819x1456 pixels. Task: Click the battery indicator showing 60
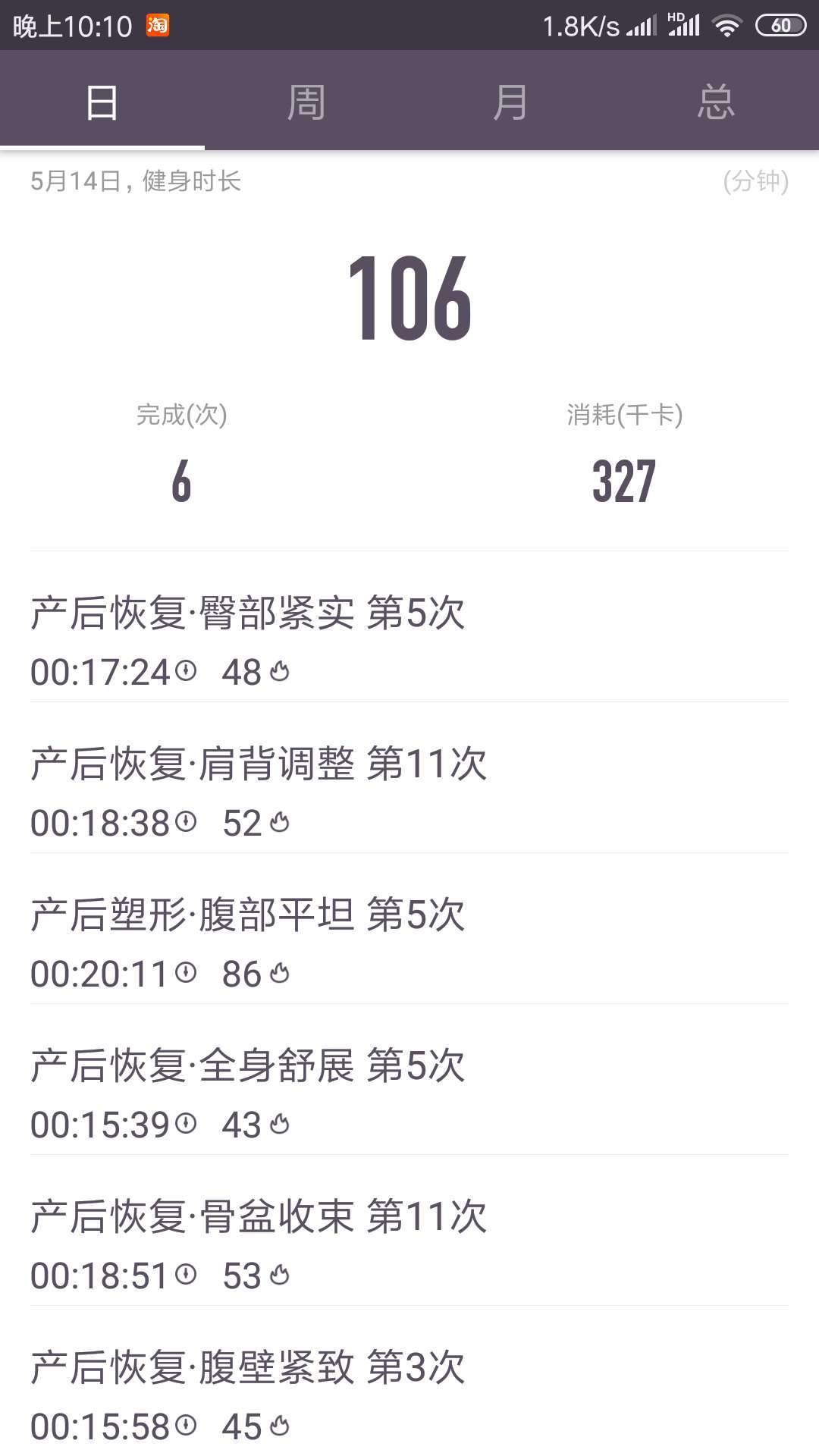780,24
